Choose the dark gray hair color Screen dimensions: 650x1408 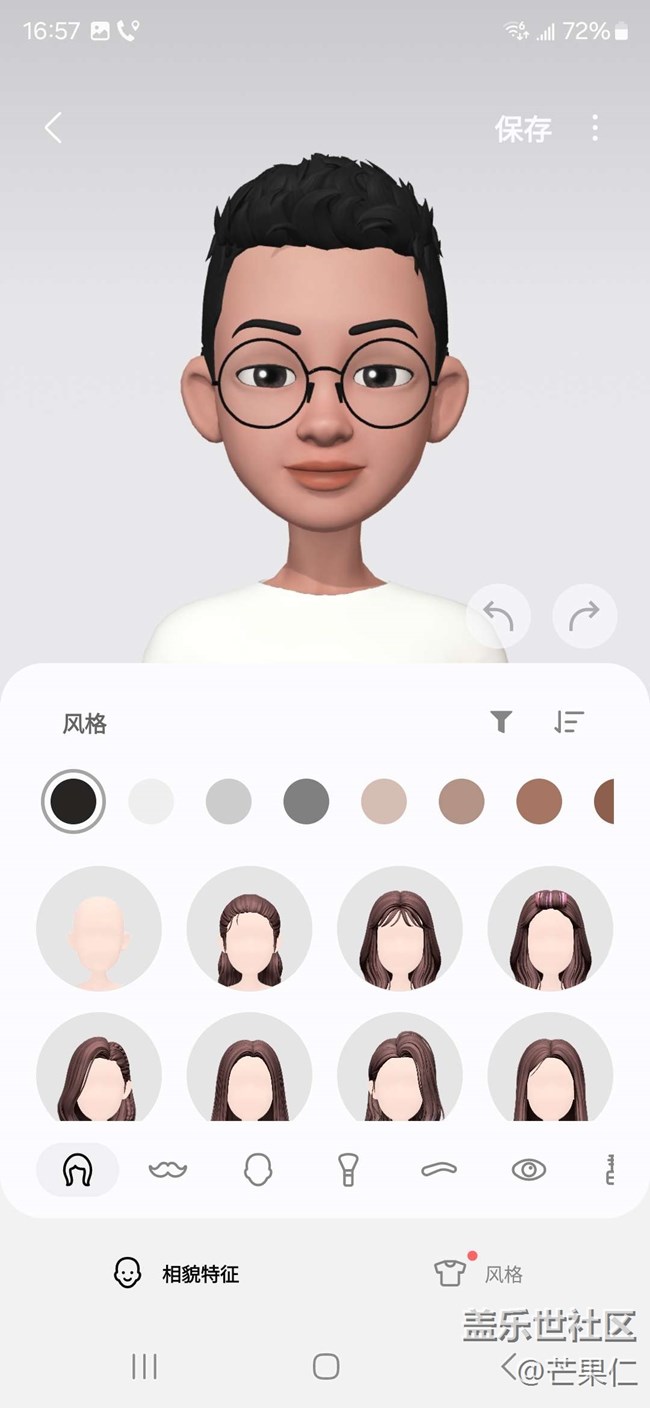(306, 801)
